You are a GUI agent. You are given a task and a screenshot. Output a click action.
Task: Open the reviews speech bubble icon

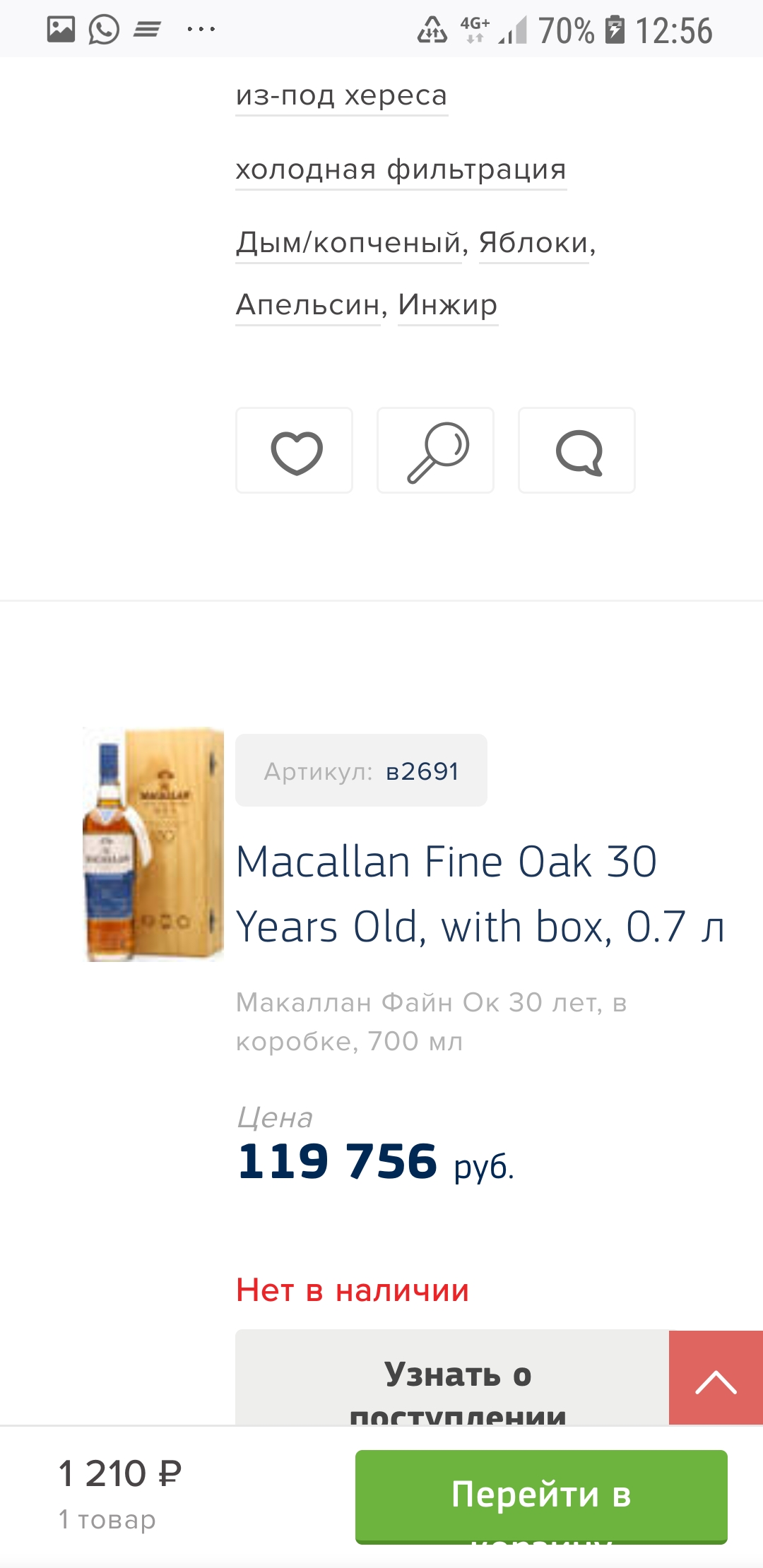tap(576, 451)
